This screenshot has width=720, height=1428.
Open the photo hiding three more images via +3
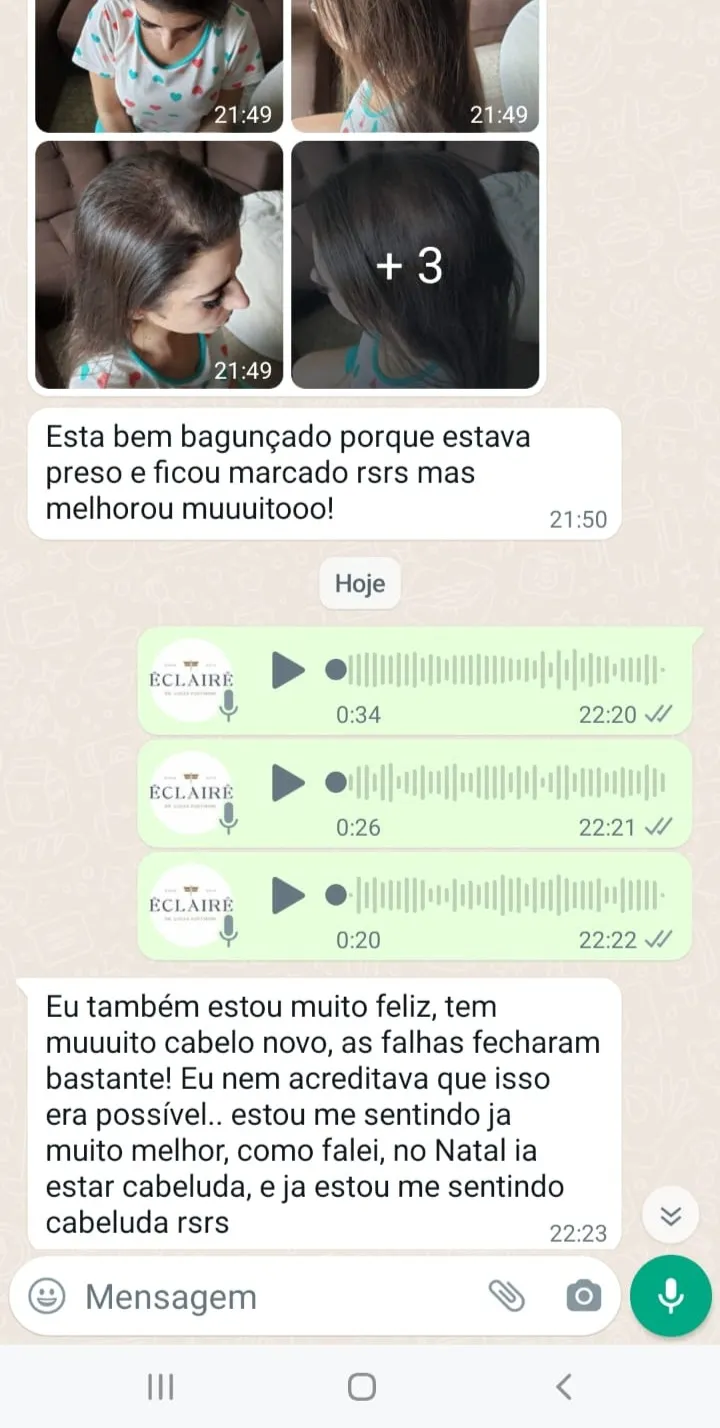413,265
